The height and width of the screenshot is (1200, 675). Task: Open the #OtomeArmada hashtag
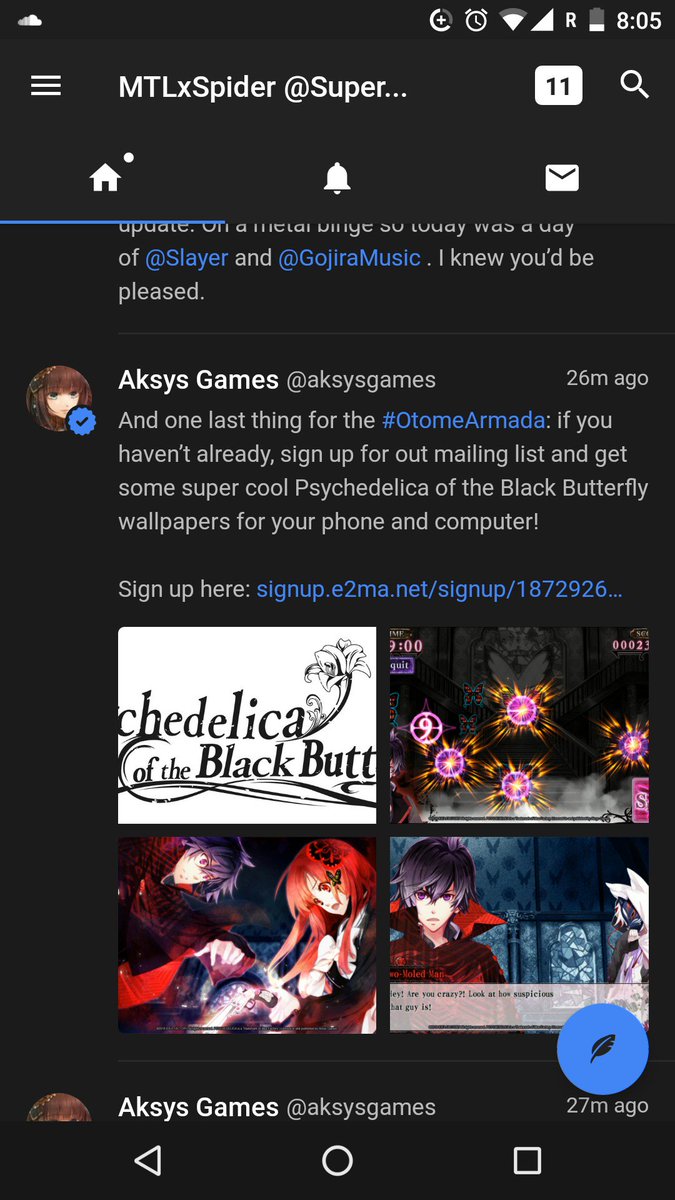461,421
